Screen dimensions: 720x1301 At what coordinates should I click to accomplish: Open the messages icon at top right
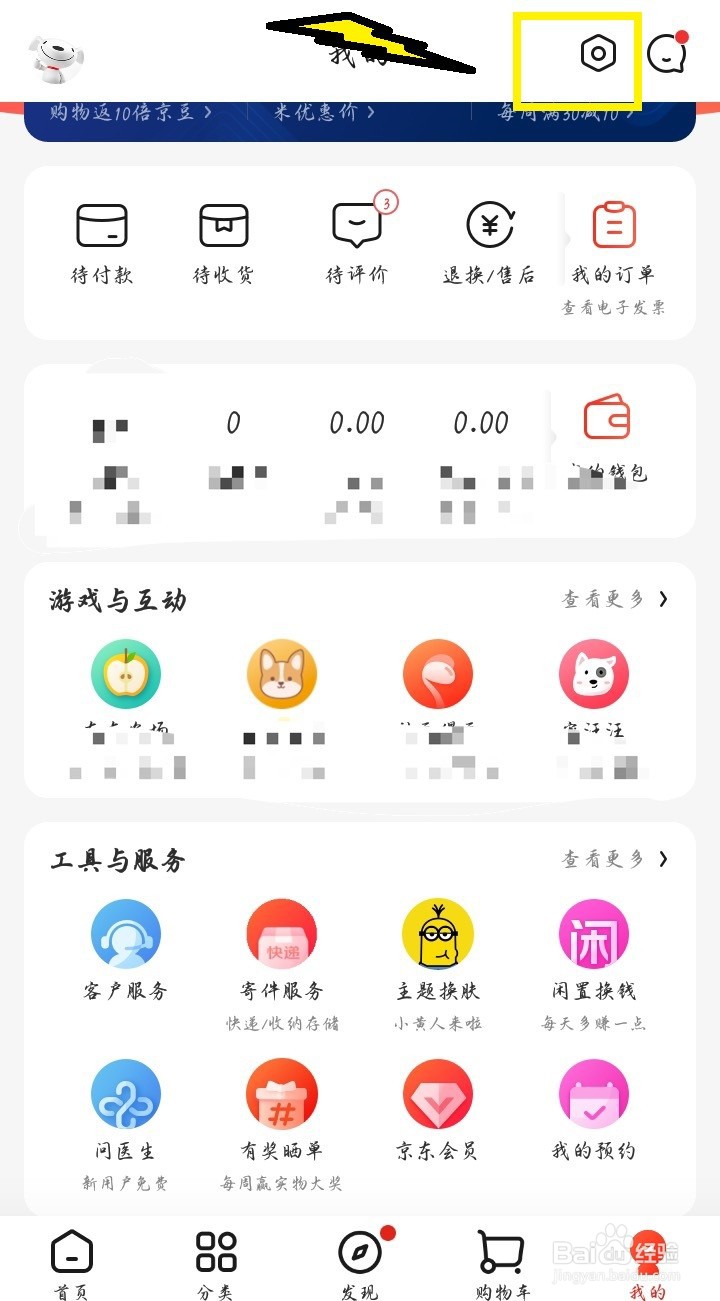tap(667, 55)
